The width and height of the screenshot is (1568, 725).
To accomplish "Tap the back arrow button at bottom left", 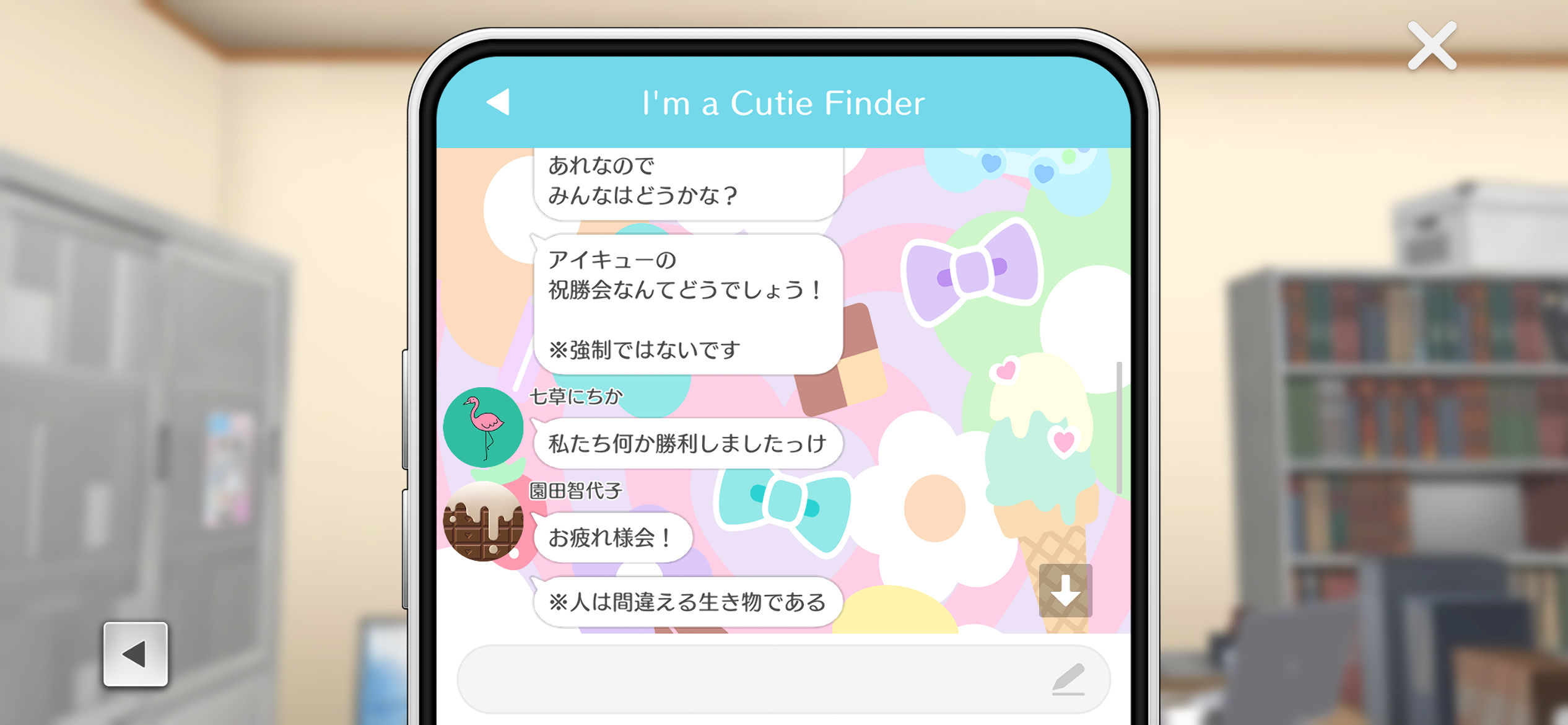I will pyautogui.click(x=136, y=654).
